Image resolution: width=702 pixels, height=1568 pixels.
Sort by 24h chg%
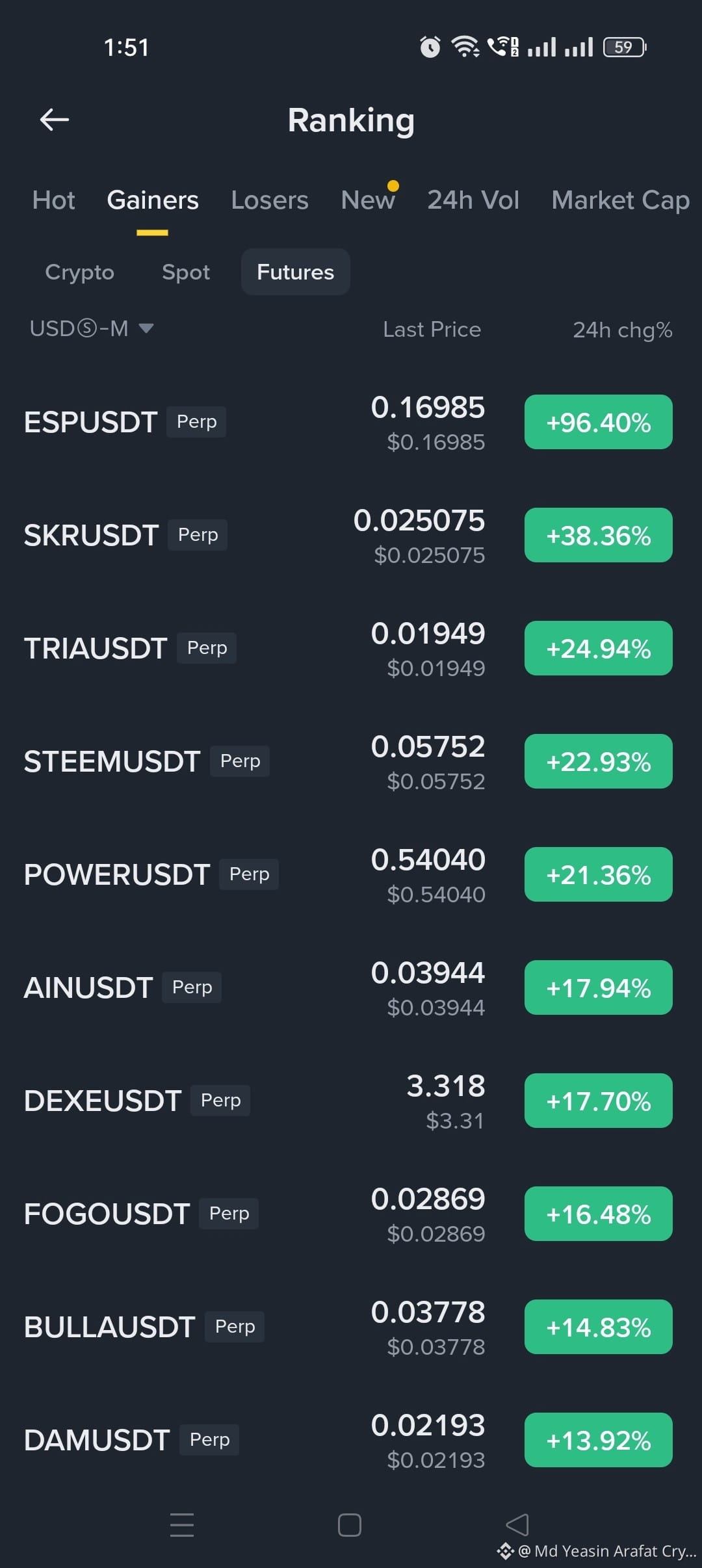click(x=622, y=330)
